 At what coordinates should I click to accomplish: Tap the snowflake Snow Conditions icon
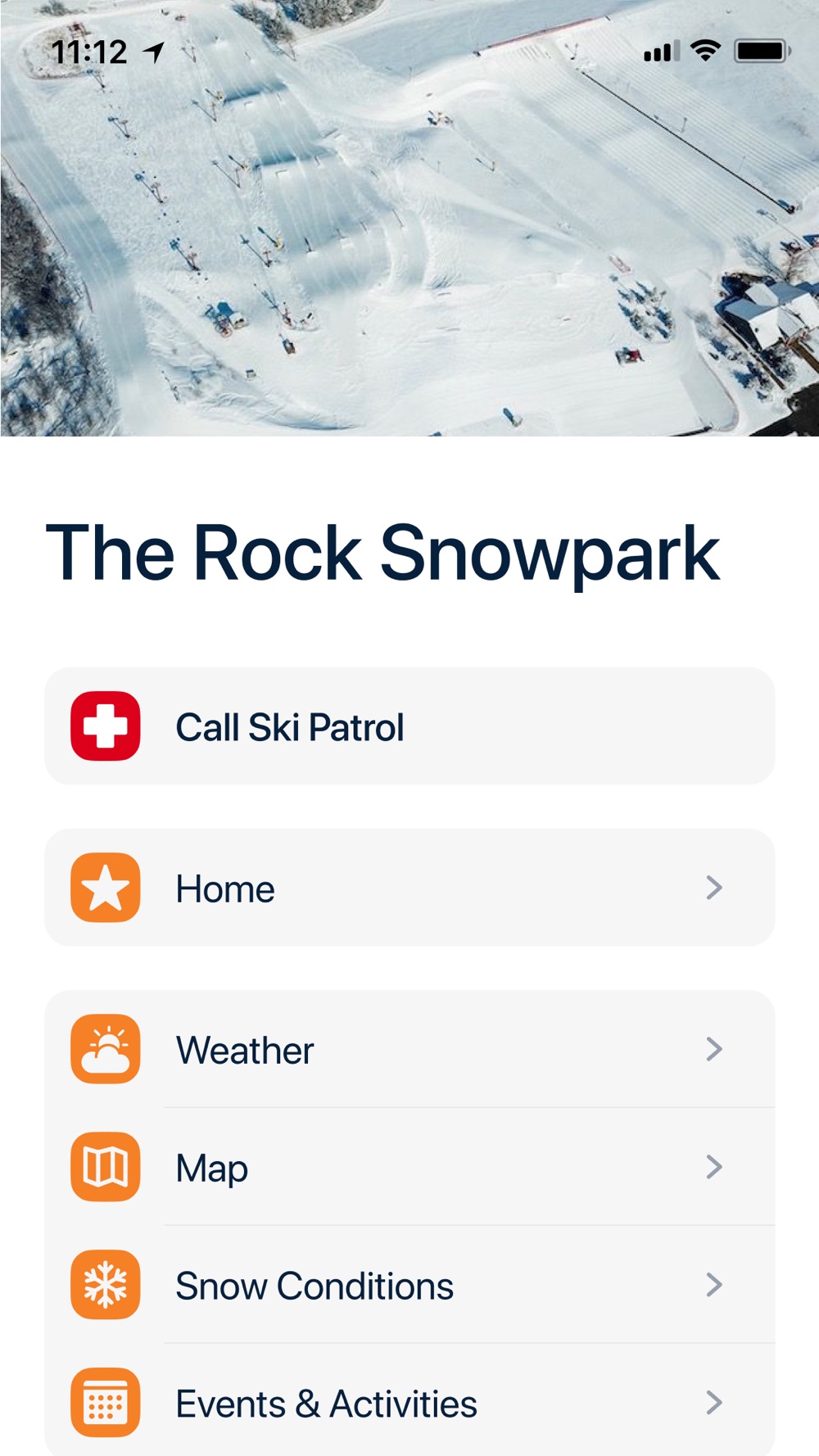105,1285
